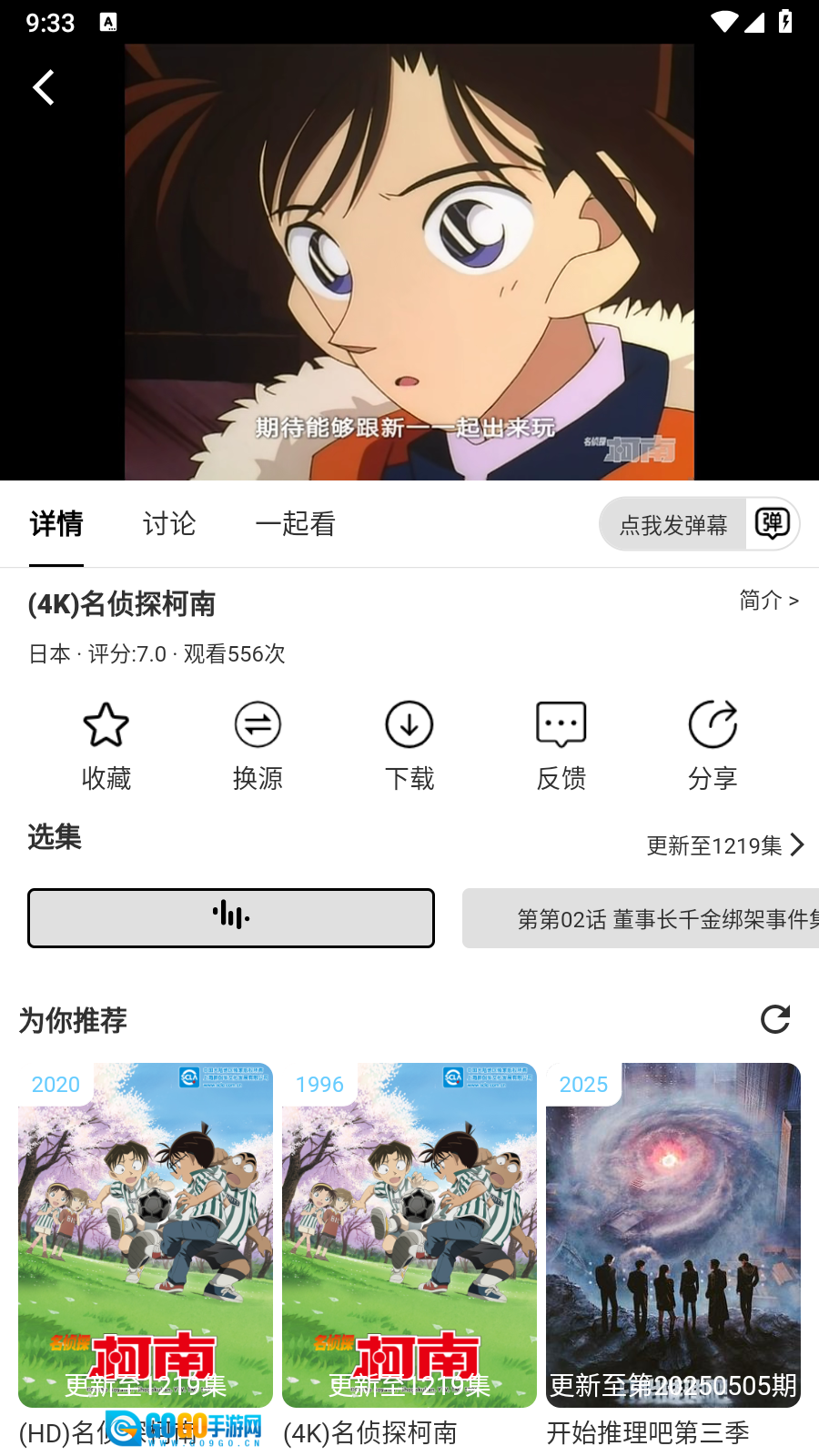819x1456 pixels.
Task: Expand the 简介 synopsis
Action: (768, 601)
